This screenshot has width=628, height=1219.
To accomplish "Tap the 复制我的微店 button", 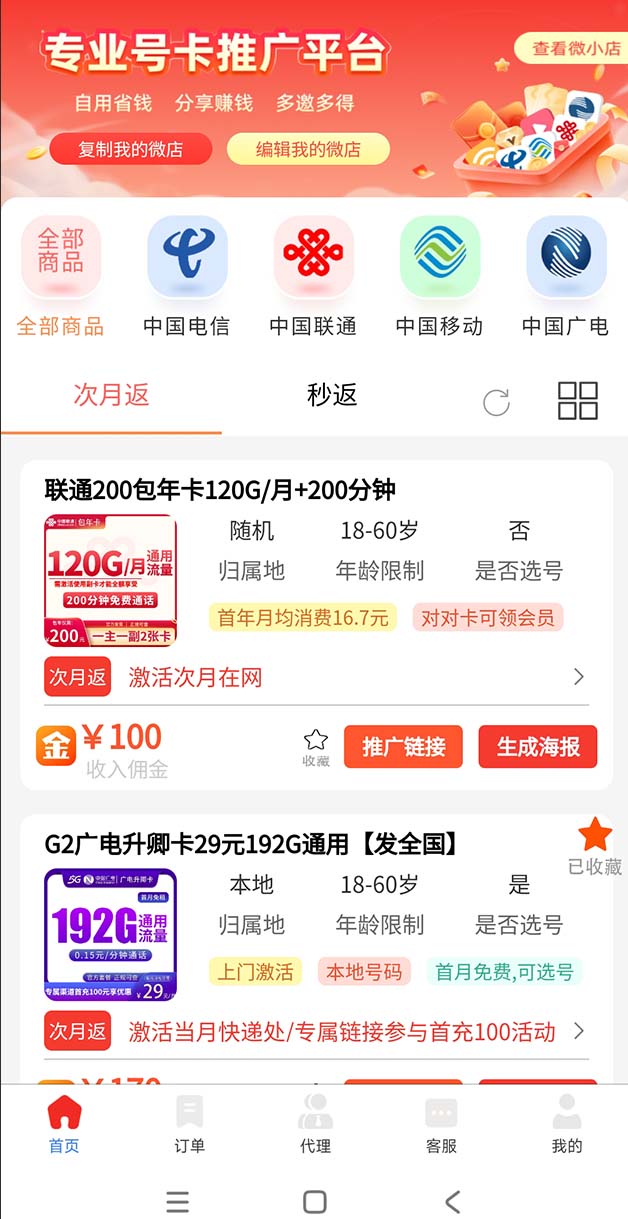I will (131, 150).
